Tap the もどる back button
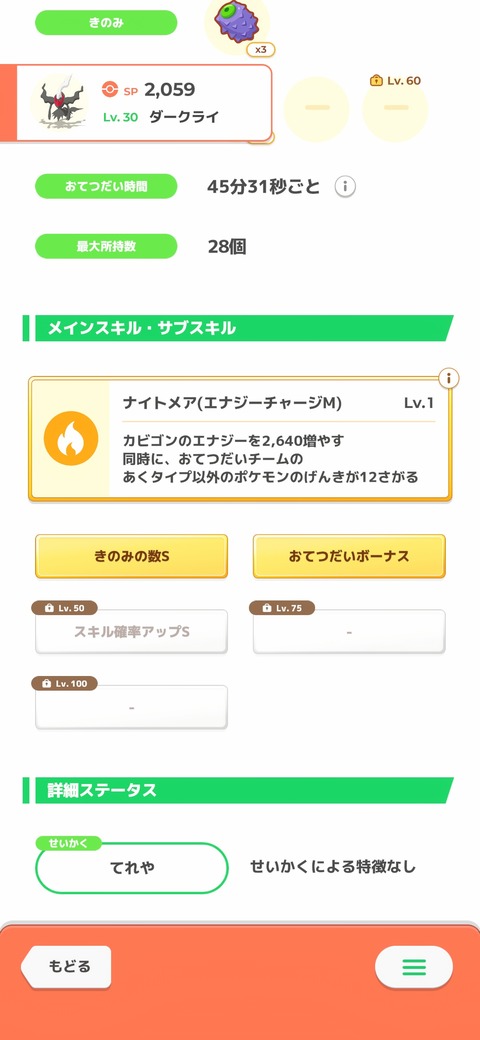The height and width of the screenshot is (1040, 480). click(x=66, y=966)
